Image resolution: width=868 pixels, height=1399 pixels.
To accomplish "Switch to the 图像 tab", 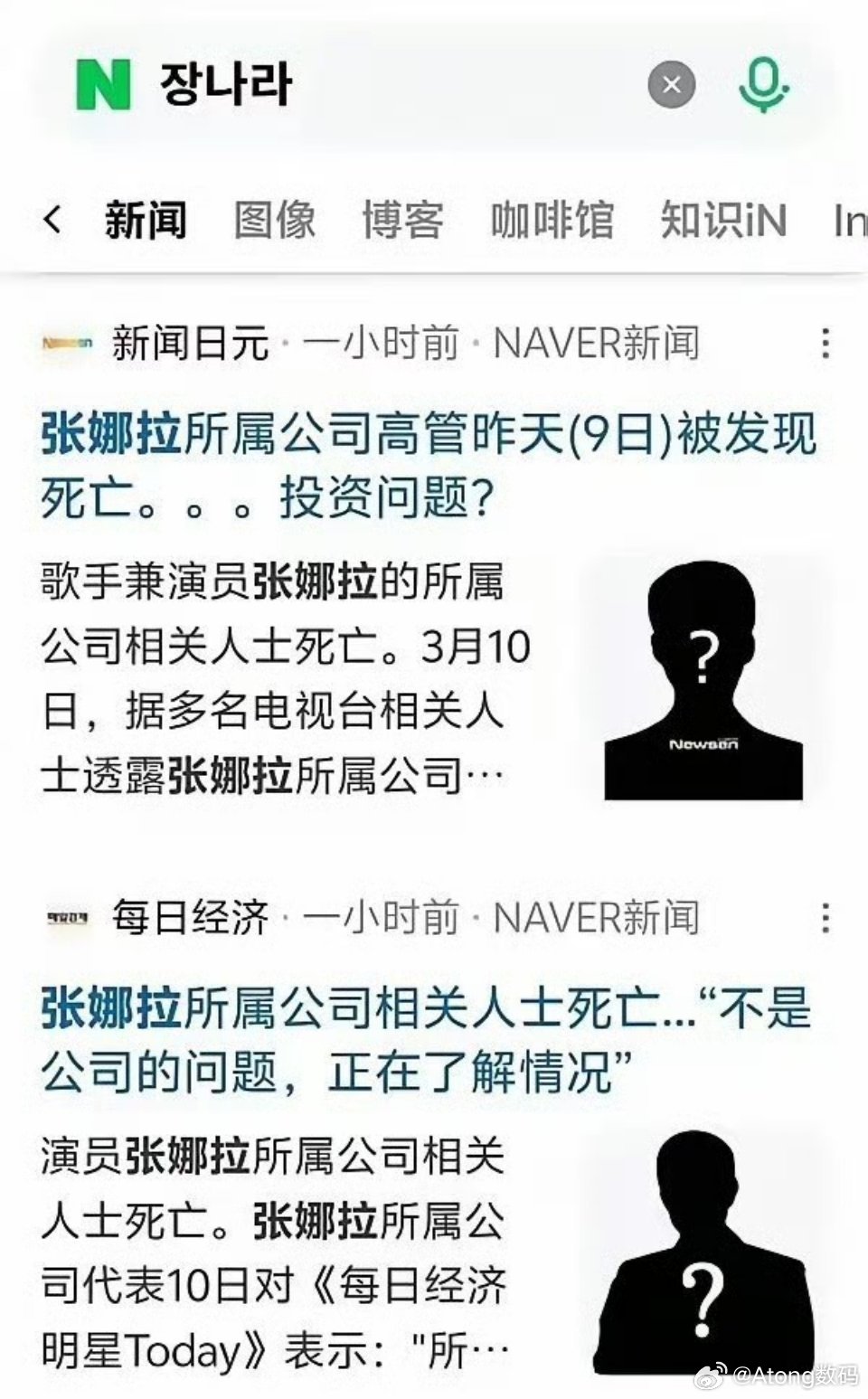I will 274,219.
